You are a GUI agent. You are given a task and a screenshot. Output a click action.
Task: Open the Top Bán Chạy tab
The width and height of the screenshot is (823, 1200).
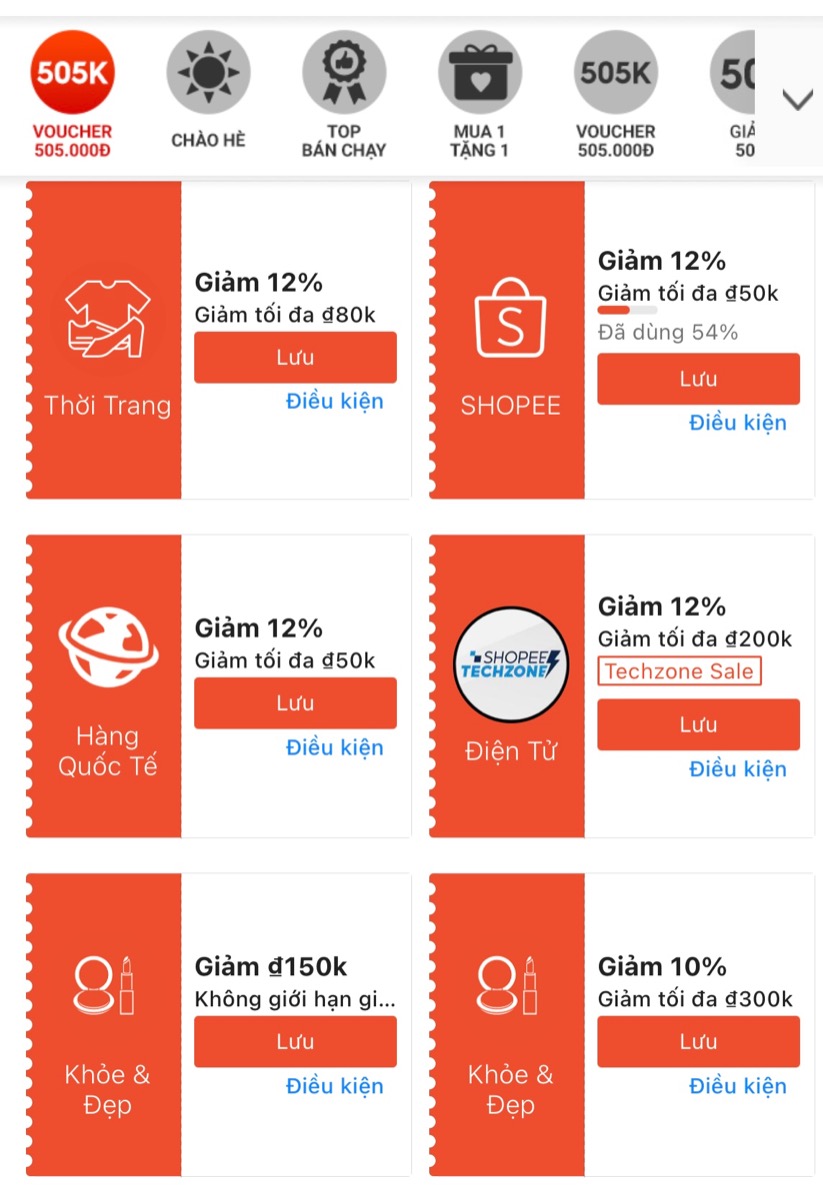(x=344, y=95)
